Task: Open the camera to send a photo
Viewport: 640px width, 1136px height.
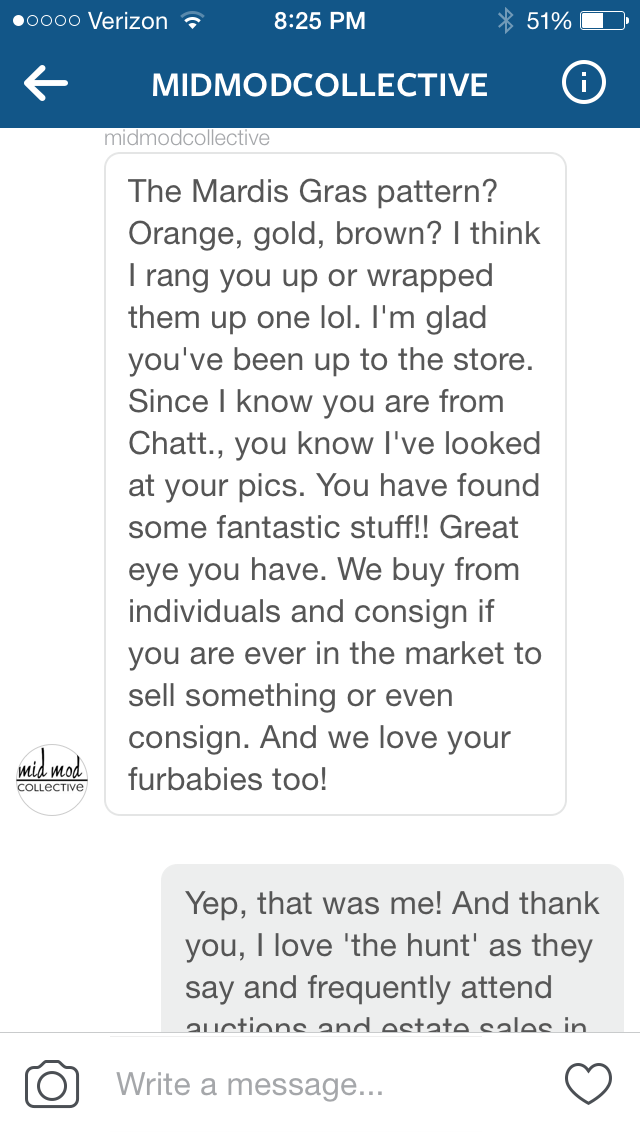Action: point(52,1084)
